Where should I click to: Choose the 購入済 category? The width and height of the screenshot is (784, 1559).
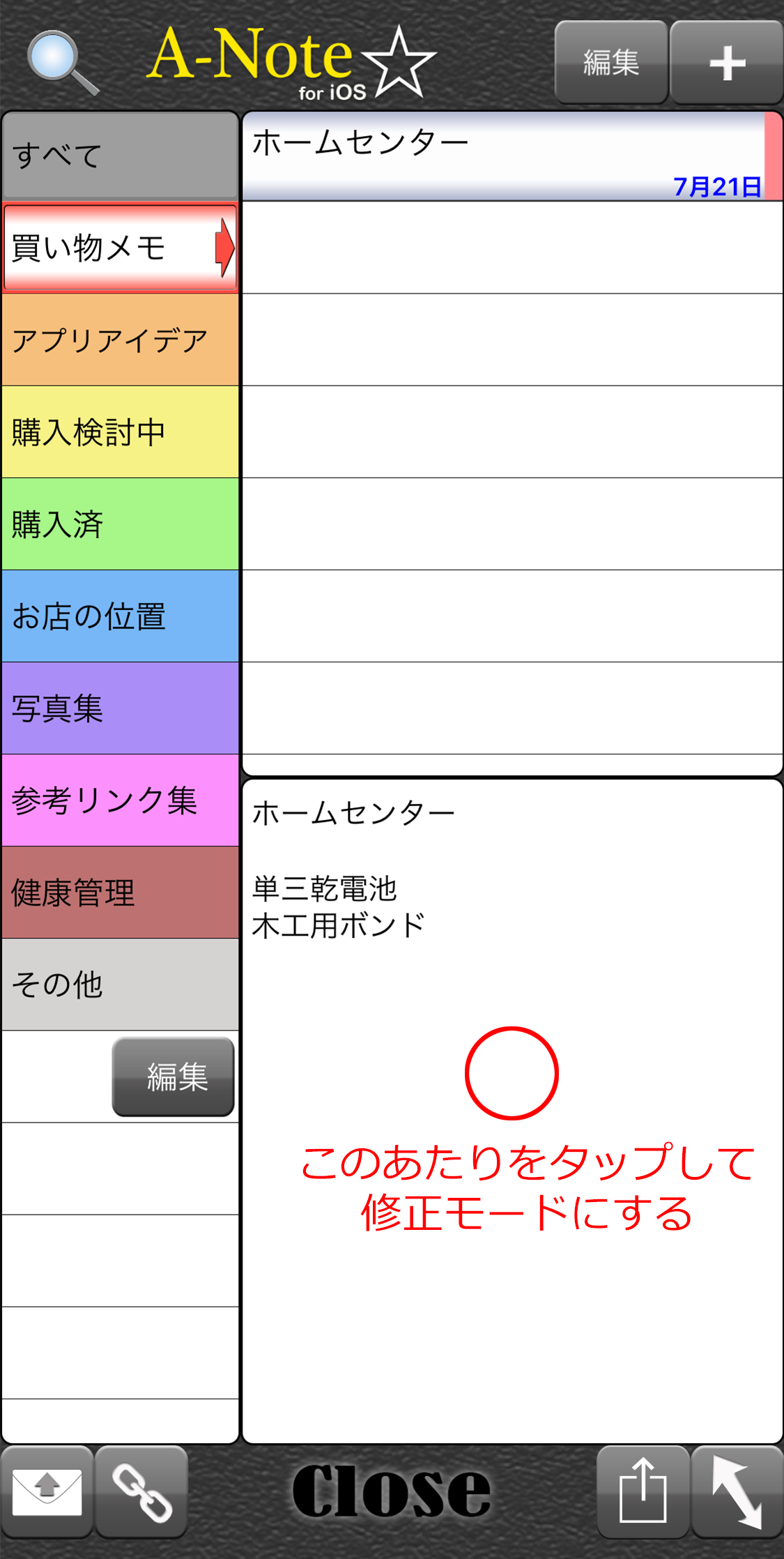pos(121,524)
